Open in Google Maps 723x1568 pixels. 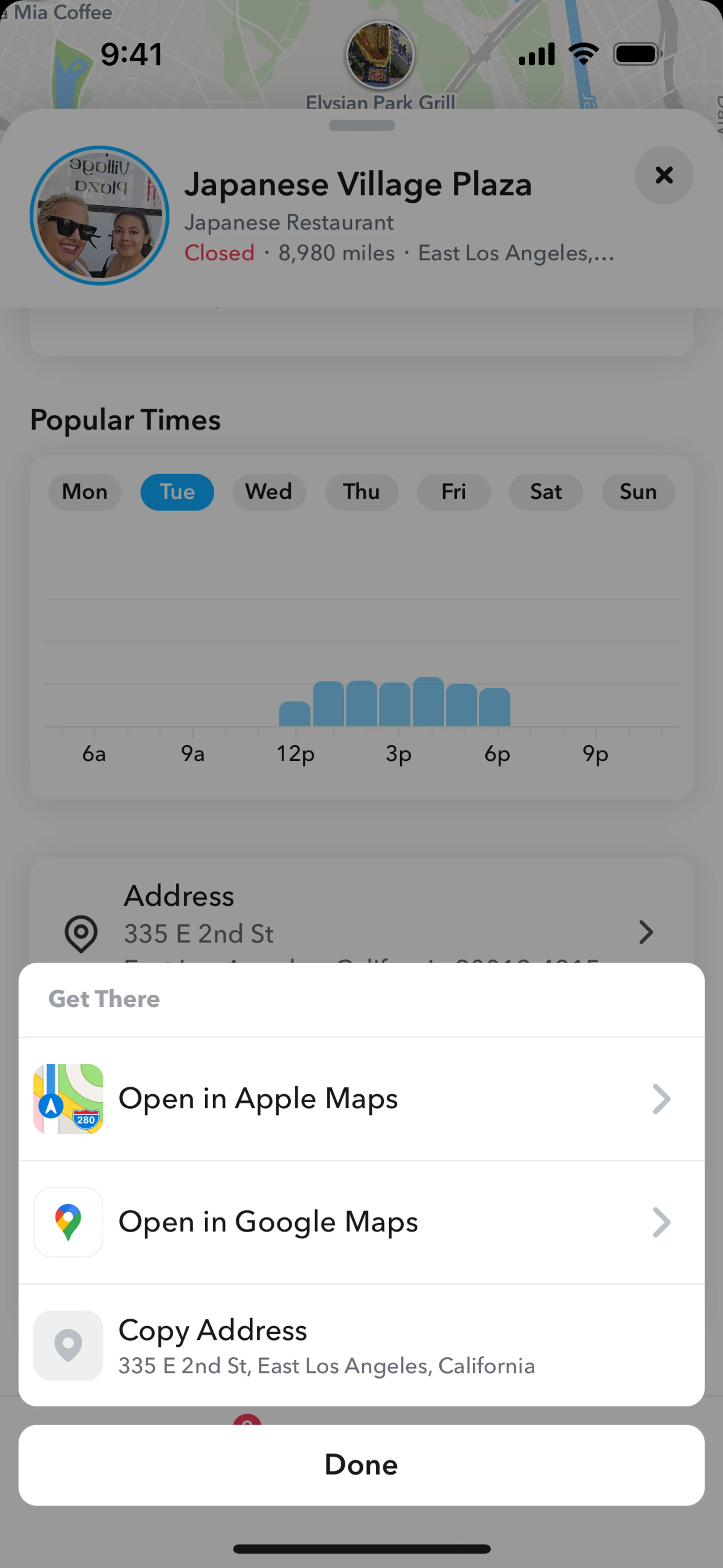[x=361, y=1222]
